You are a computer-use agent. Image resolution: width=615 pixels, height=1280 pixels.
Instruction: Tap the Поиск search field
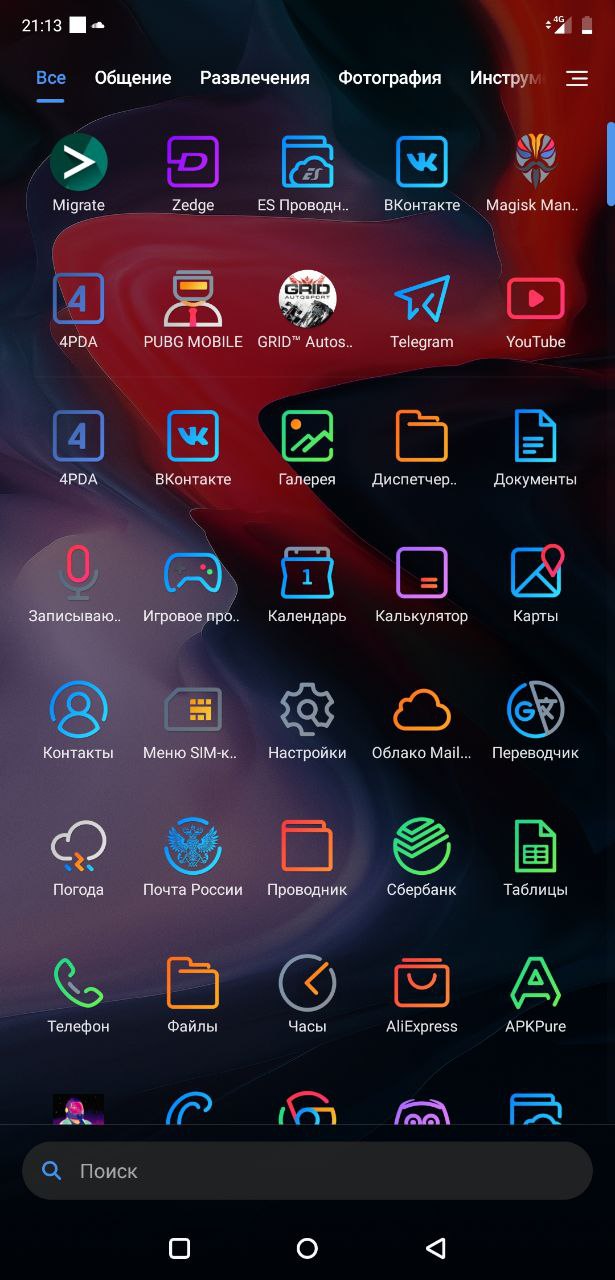(x=307, y=1171)
